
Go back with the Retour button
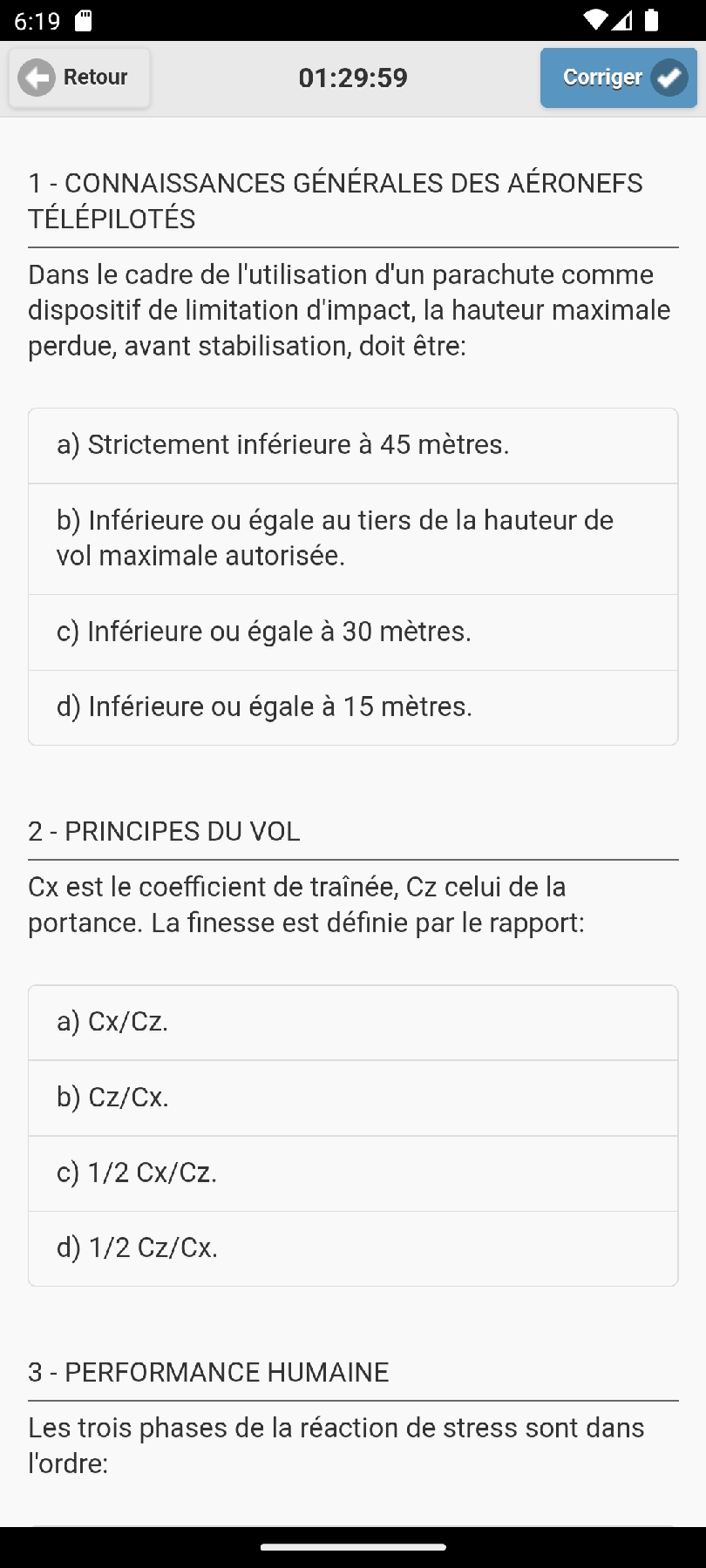(78, 78)
